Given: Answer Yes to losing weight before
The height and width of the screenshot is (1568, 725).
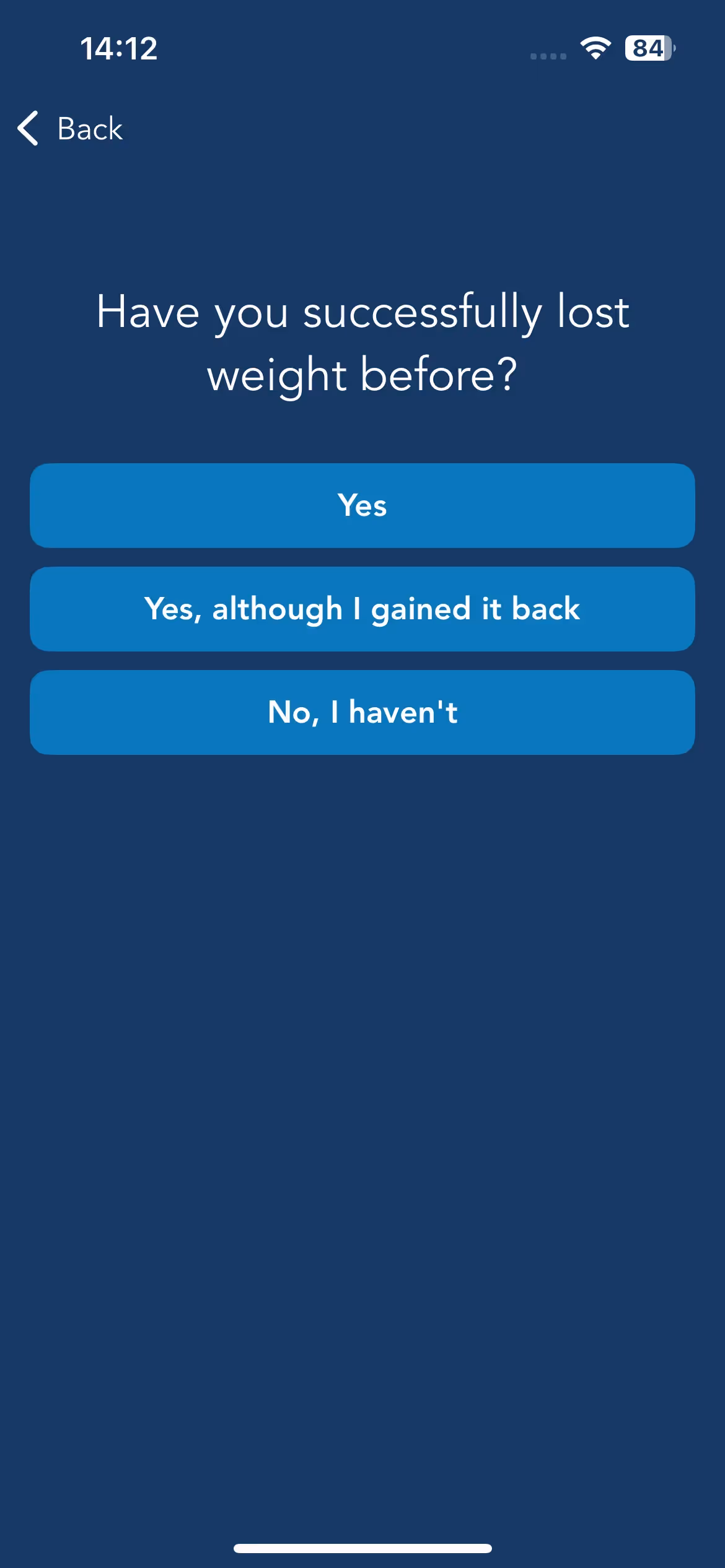Looking at the screenshot, I should tap(362, 505).
